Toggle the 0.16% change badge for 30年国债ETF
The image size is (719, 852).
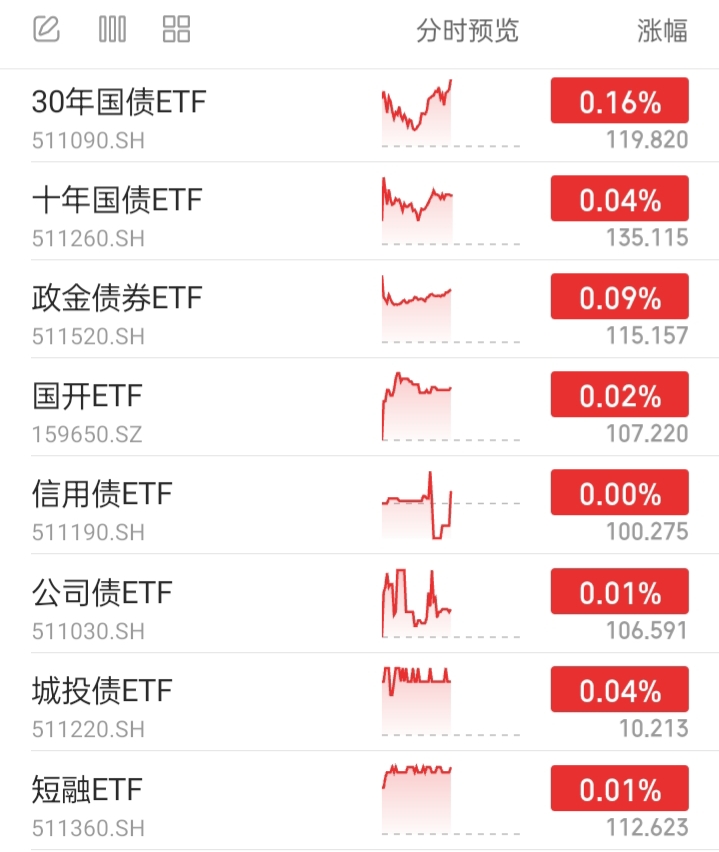click(620, 101)
